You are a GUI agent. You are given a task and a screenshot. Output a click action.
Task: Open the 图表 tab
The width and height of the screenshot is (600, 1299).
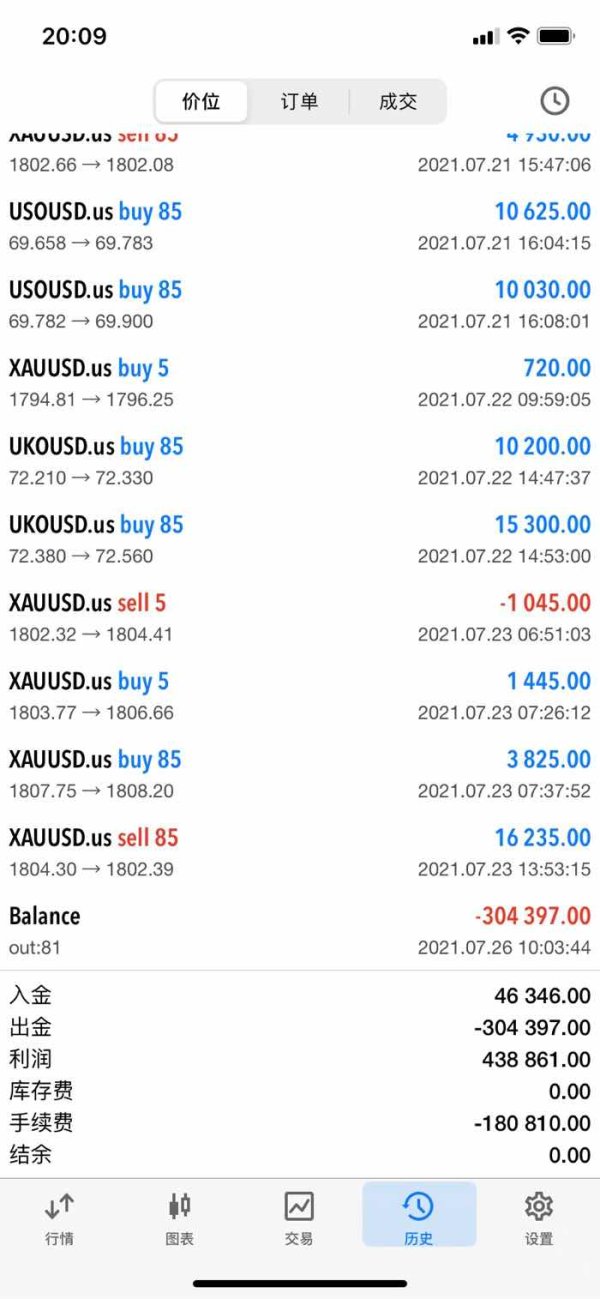(x=180, y=1218)
